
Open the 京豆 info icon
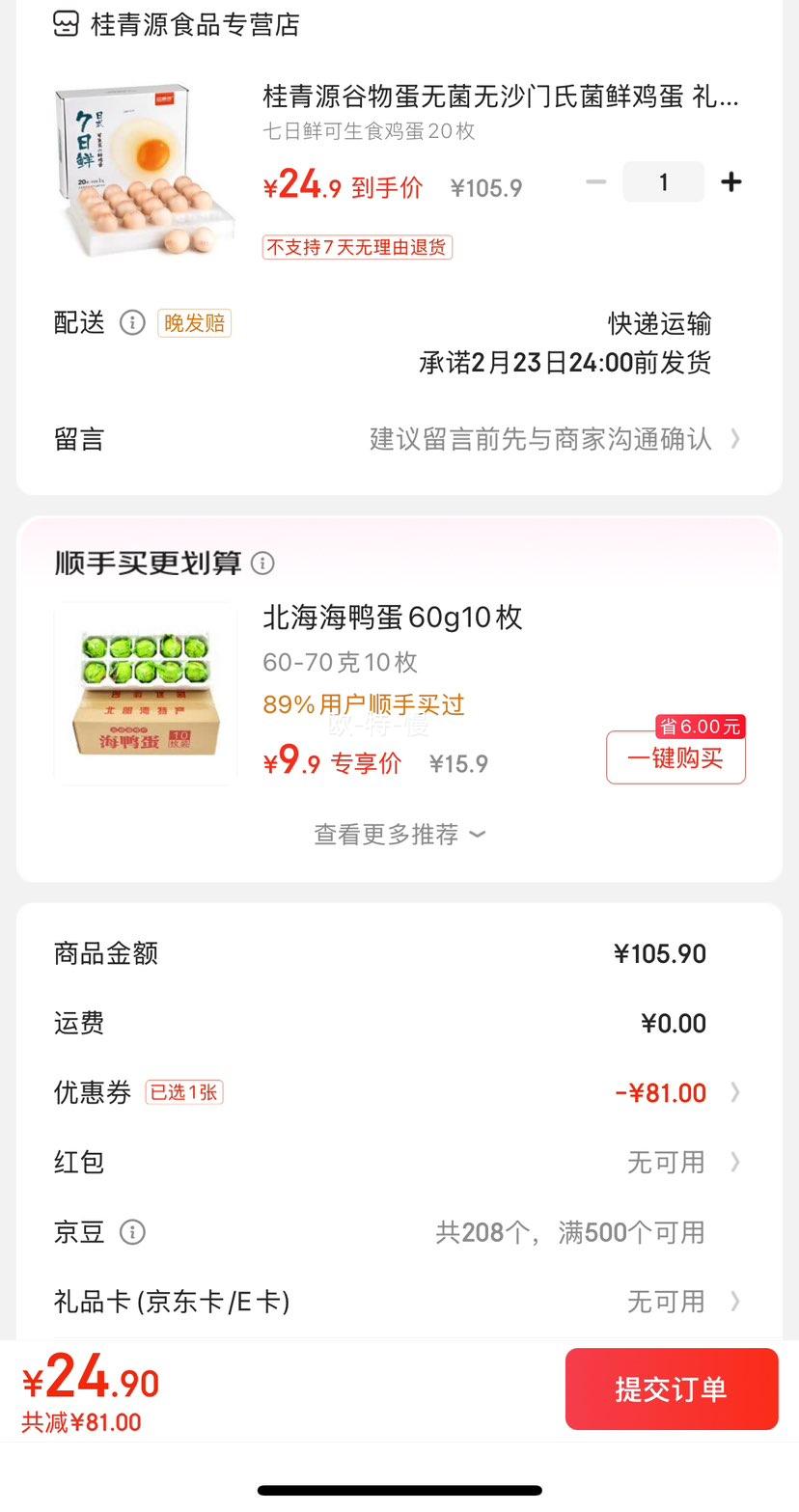click(132, 1232)
